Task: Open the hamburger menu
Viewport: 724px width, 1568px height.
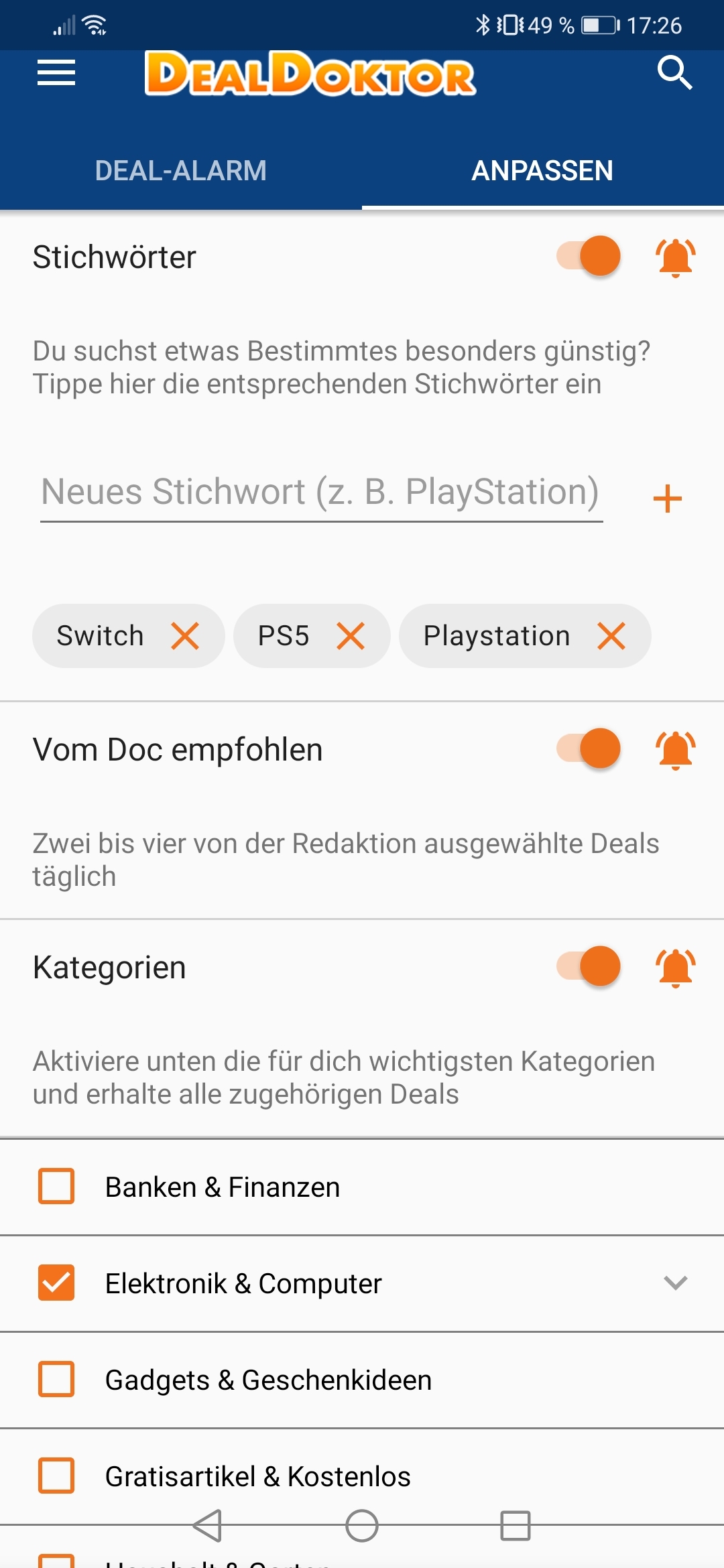Action: [x=56, y=72]
